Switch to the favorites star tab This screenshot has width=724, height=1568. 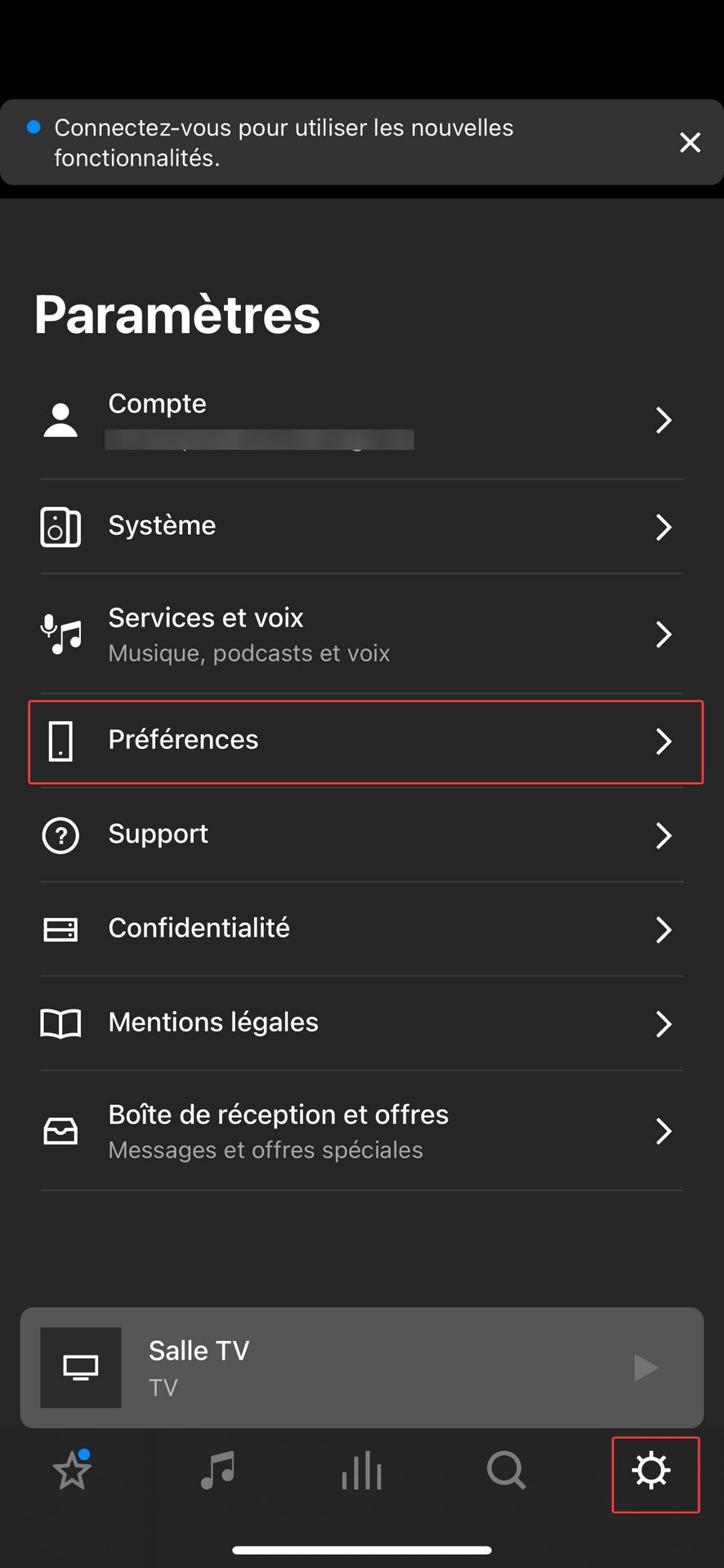pos(72,1470)
